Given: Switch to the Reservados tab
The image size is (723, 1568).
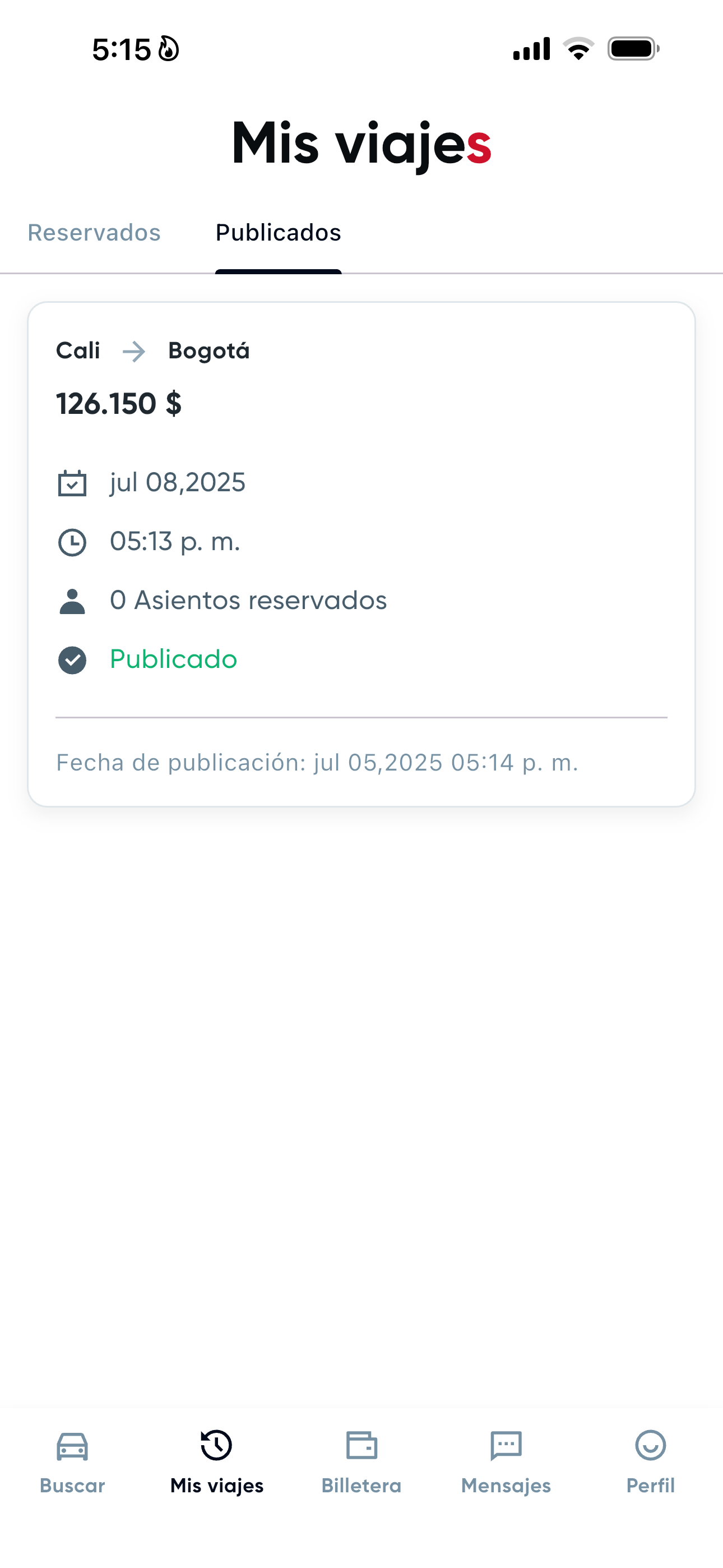Looking at the screenshot, I should click(x=94, y=233).
